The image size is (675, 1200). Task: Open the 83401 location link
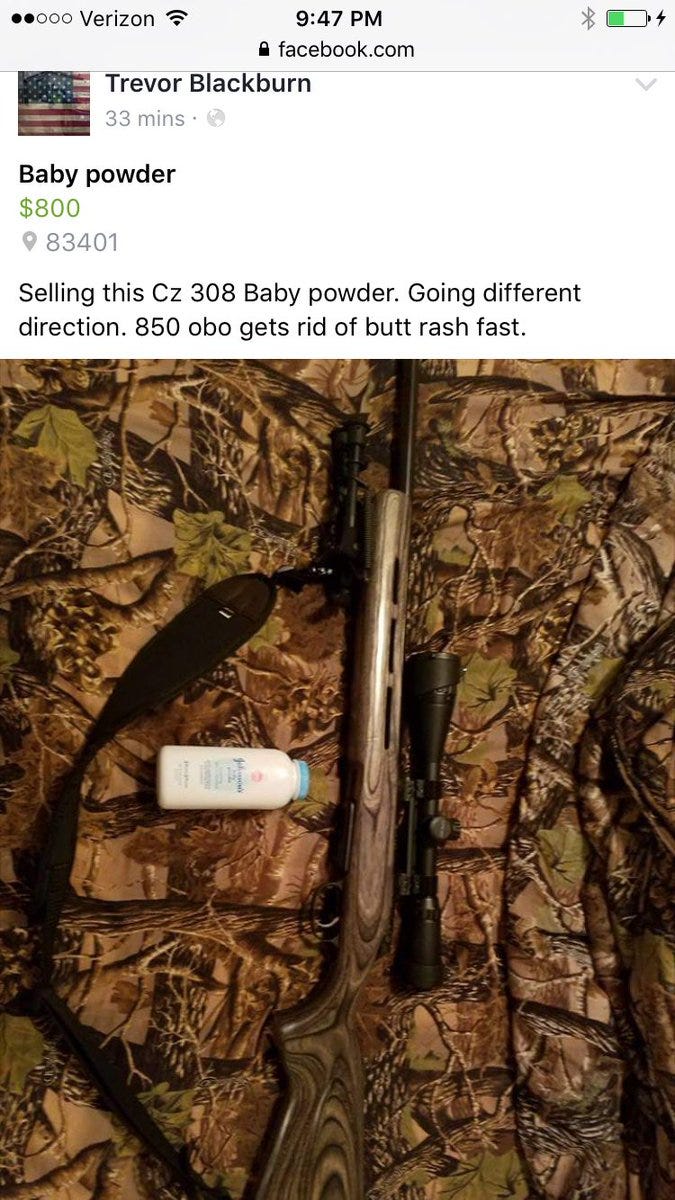[81, 242]
